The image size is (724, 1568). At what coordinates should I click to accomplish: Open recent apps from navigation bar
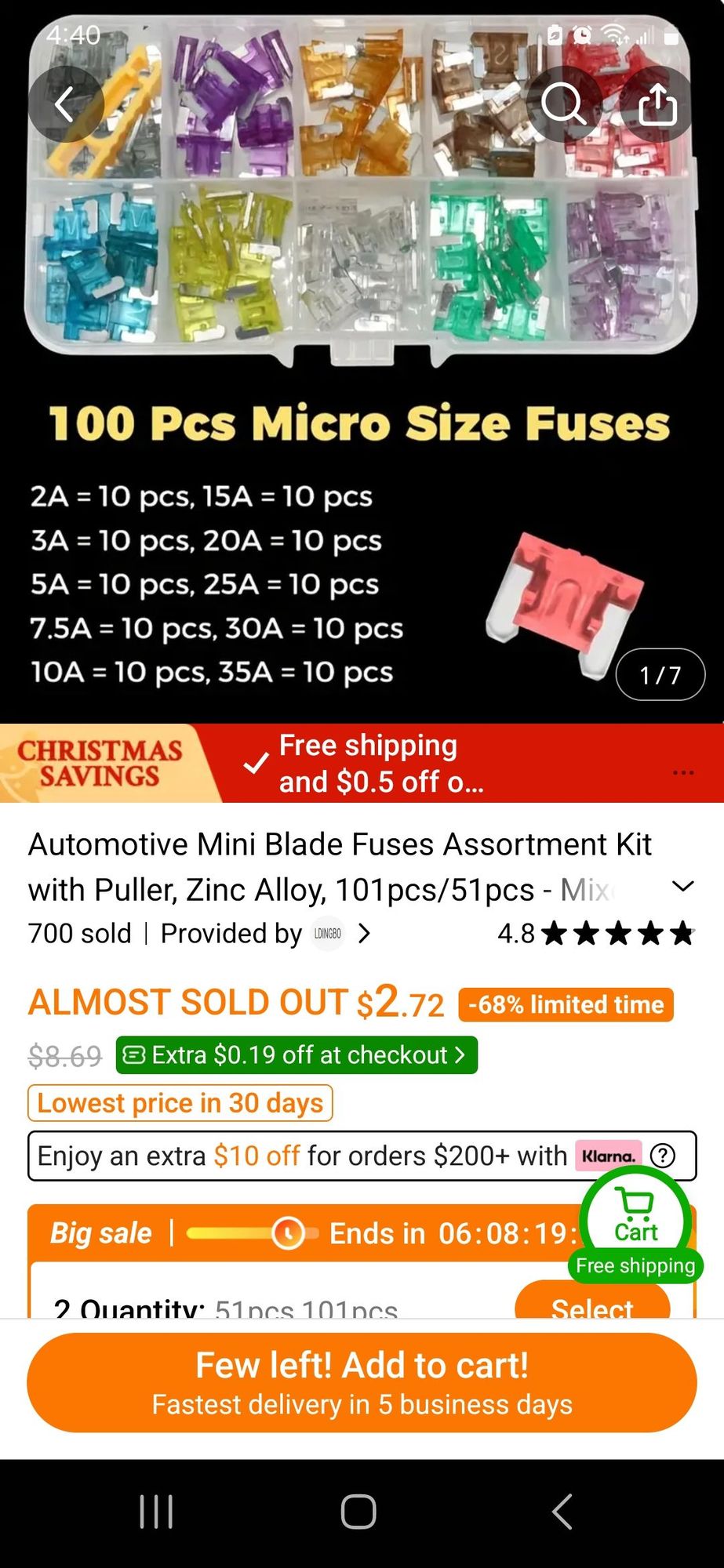coord(156,1512)
